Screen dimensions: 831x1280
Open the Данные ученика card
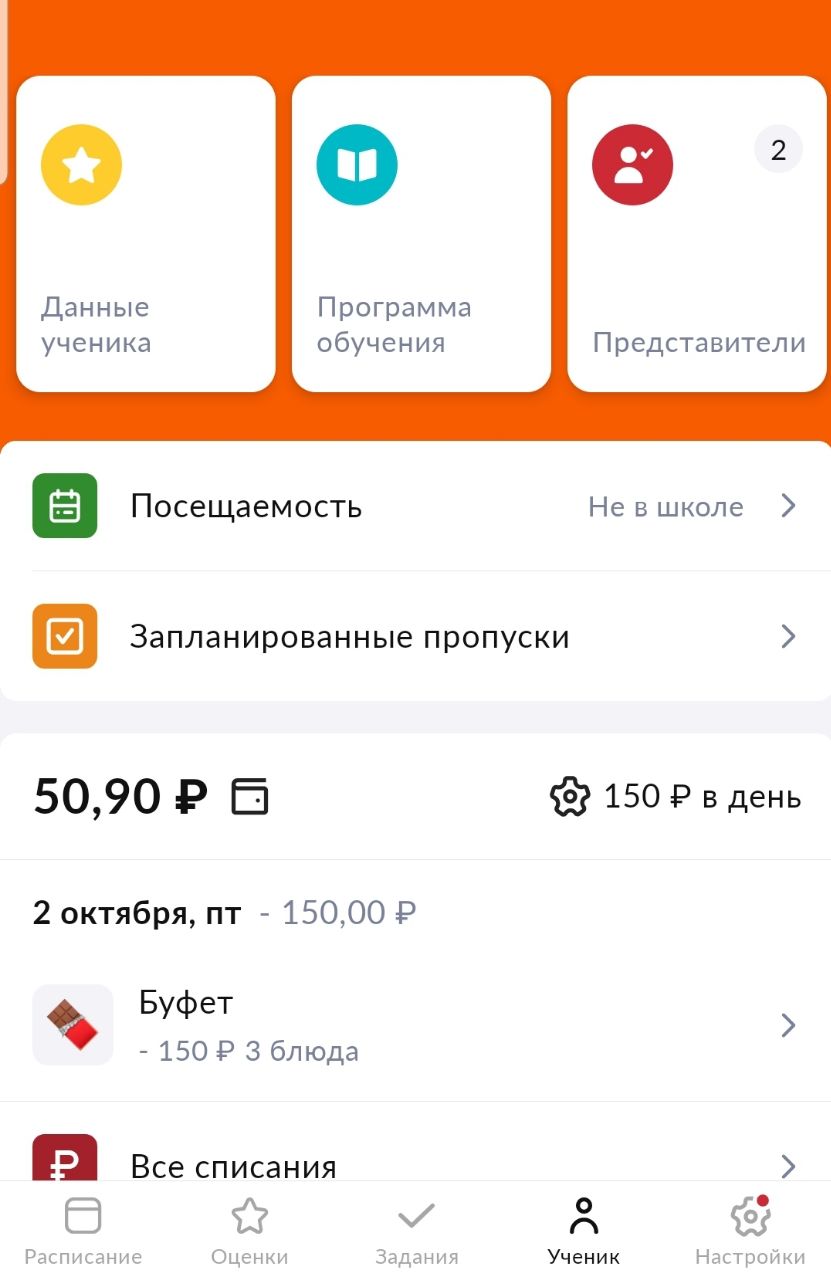[145, 234]
